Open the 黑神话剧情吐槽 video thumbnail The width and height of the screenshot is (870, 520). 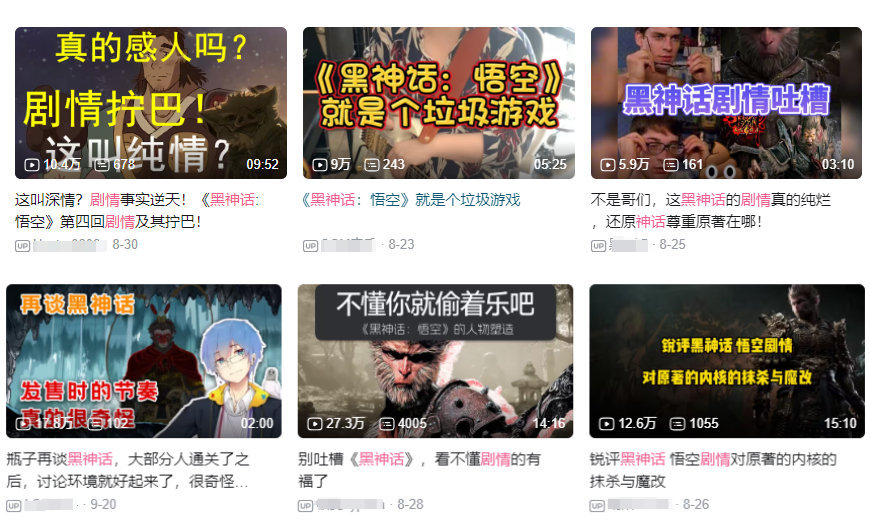click(x=726, y=102)
